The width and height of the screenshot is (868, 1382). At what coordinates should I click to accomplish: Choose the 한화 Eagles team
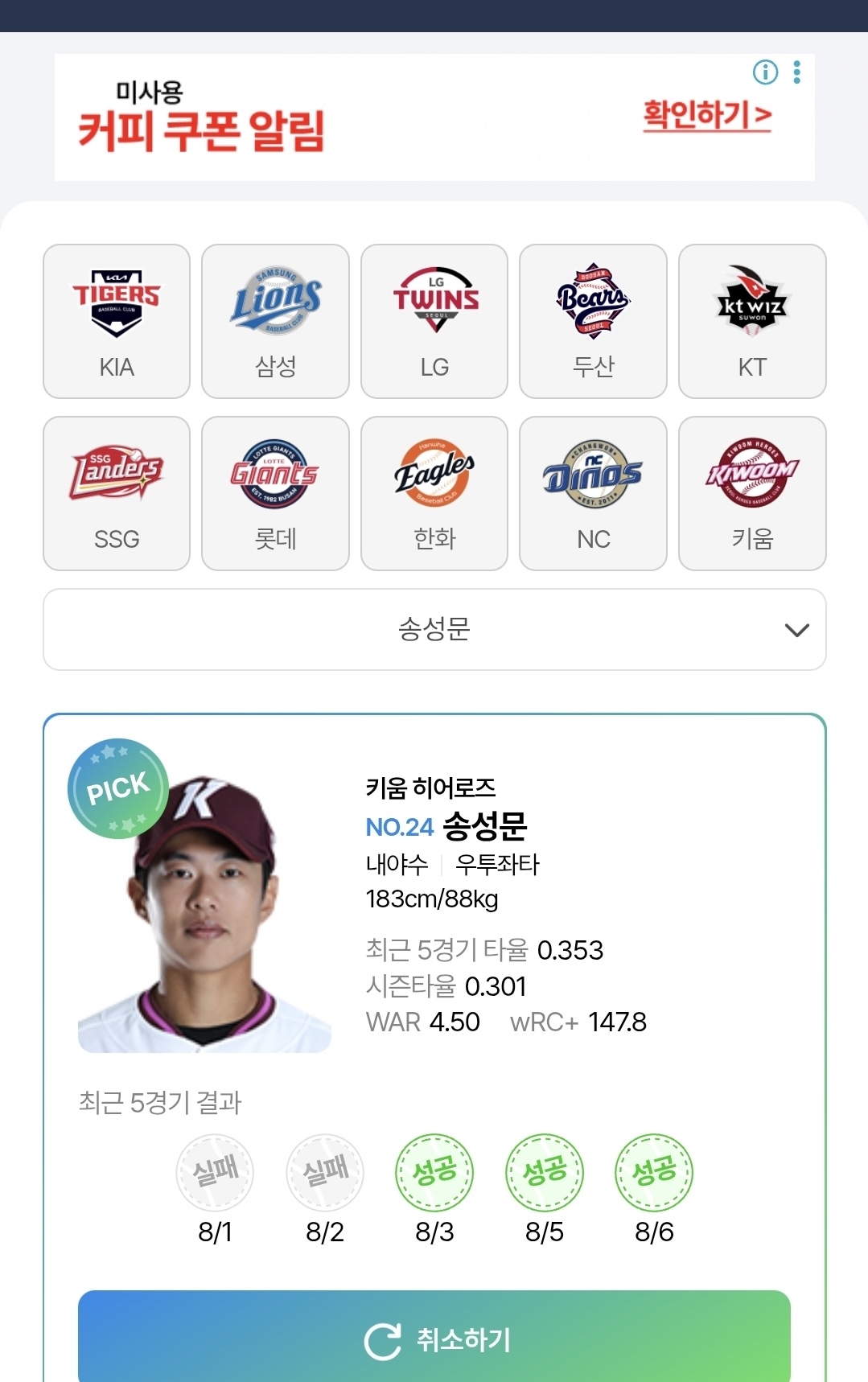[434, 493]
